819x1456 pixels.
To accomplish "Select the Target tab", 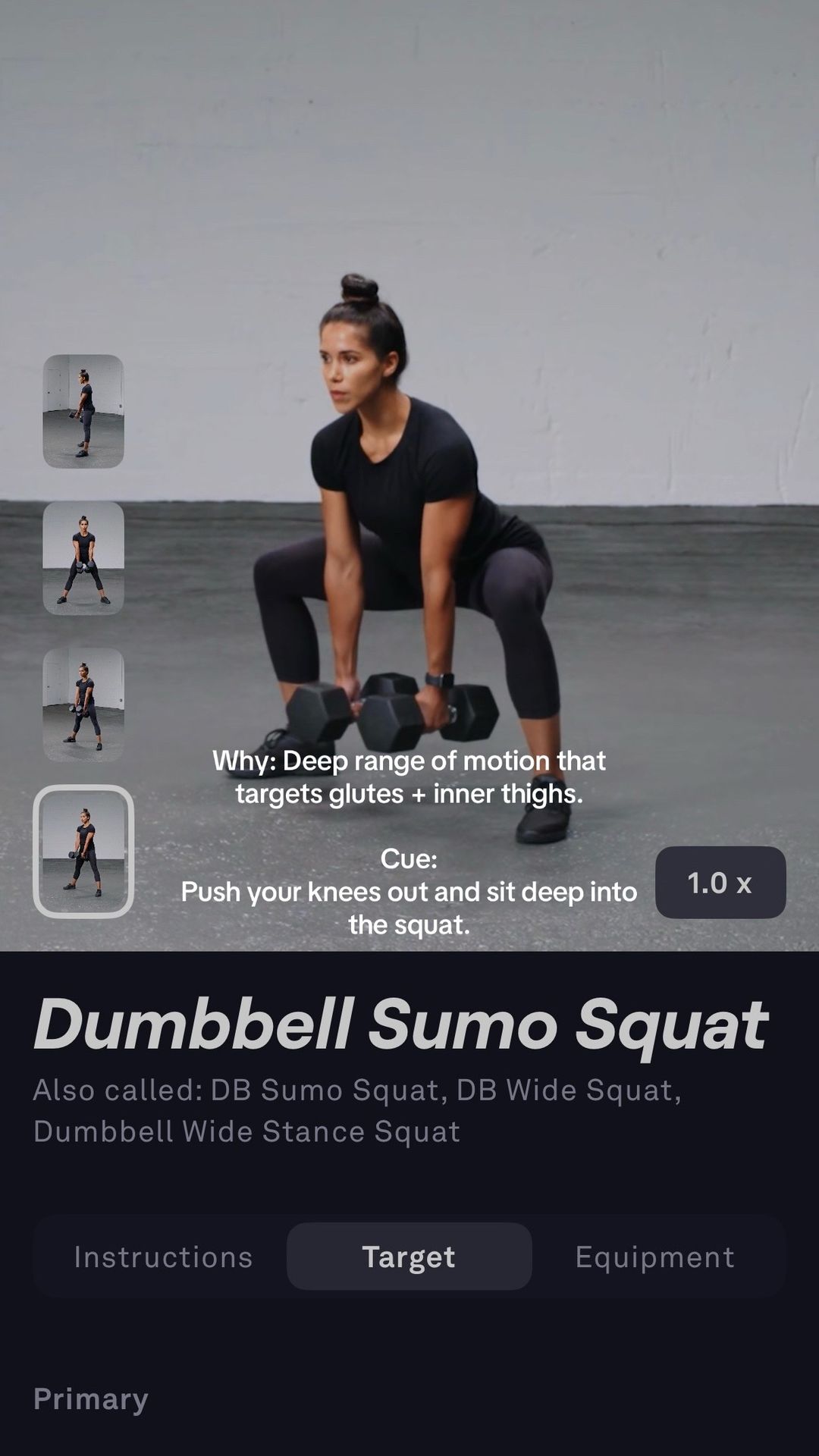I will 409,1257.
